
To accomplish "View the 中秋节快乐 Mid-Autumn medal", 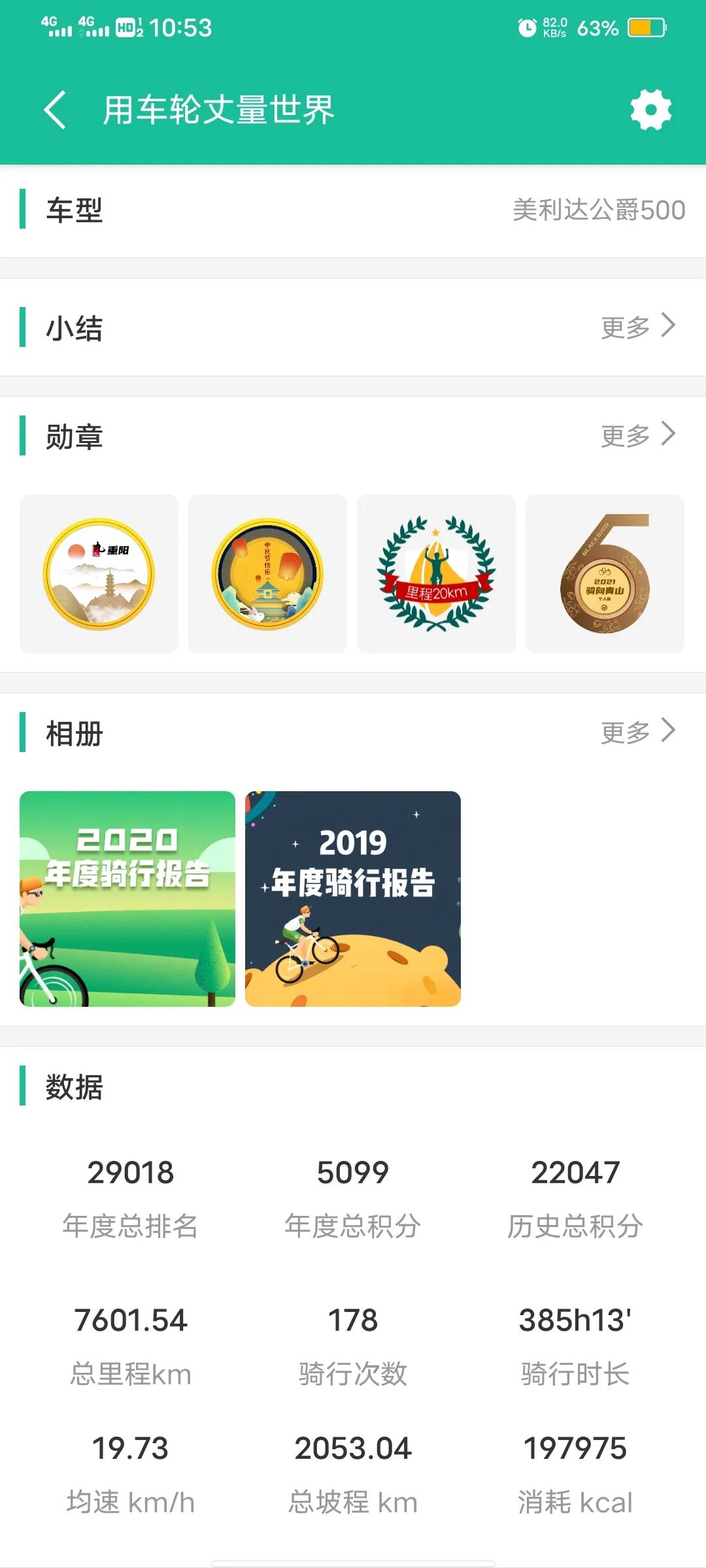I will click(267, 574).
